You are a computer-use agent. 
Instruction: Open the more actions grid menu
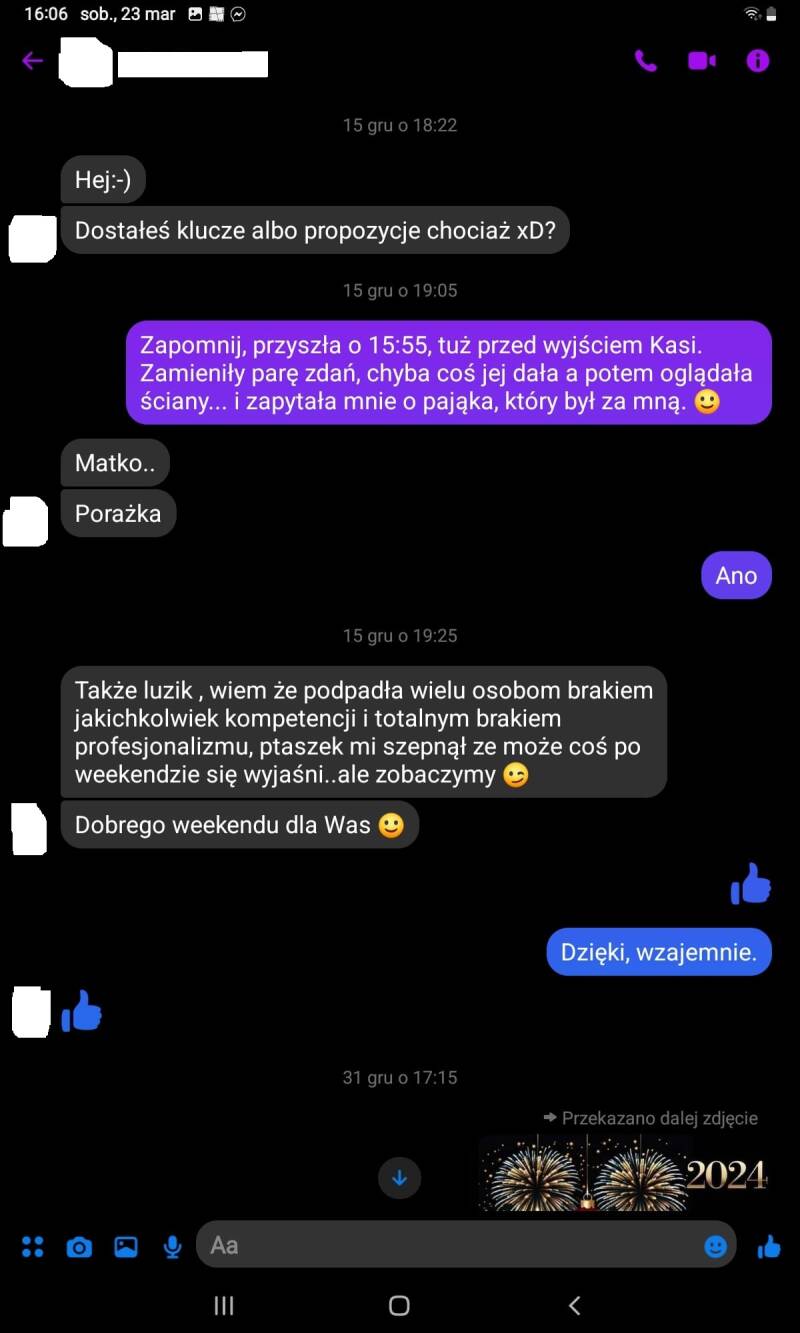pyautogui.click(x=33, y=1246)
